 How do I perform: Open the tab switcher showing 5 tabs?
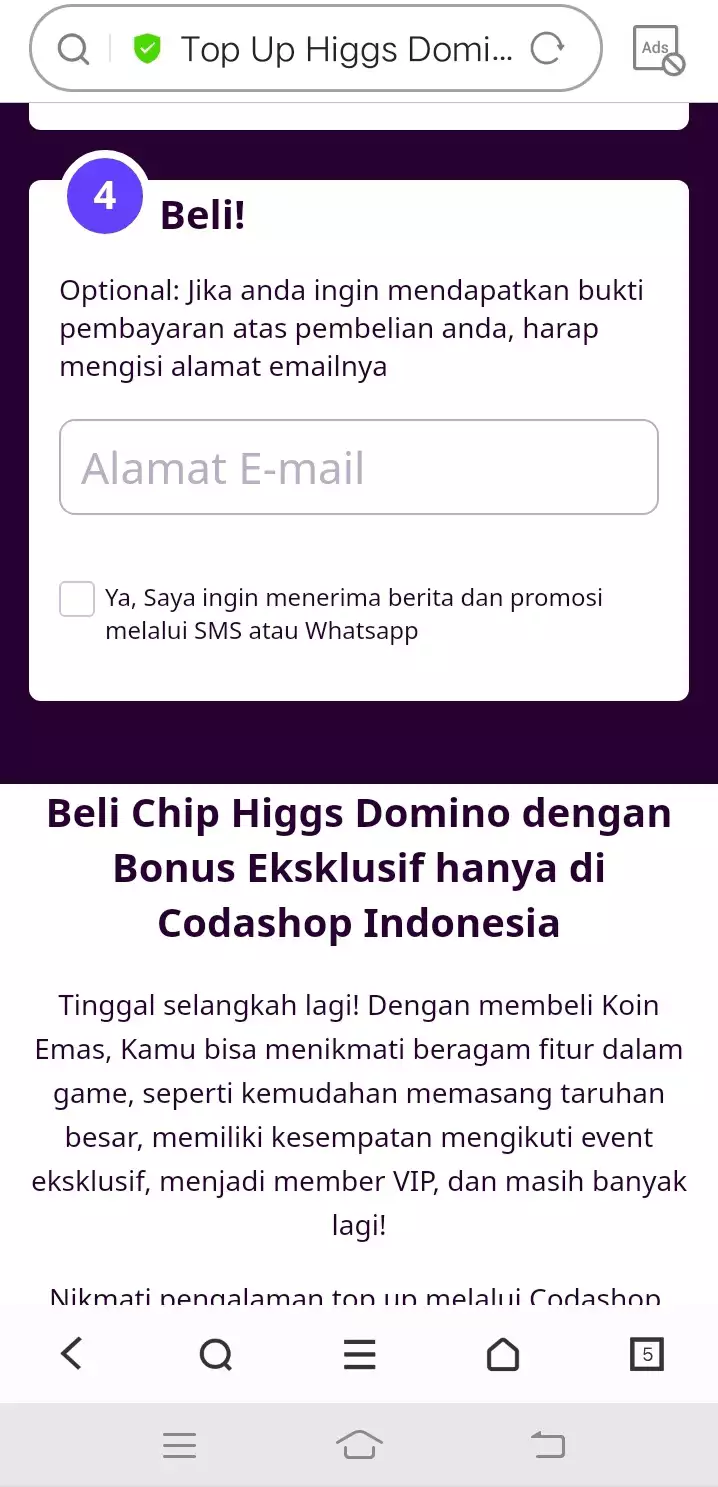pos(647,1354)
